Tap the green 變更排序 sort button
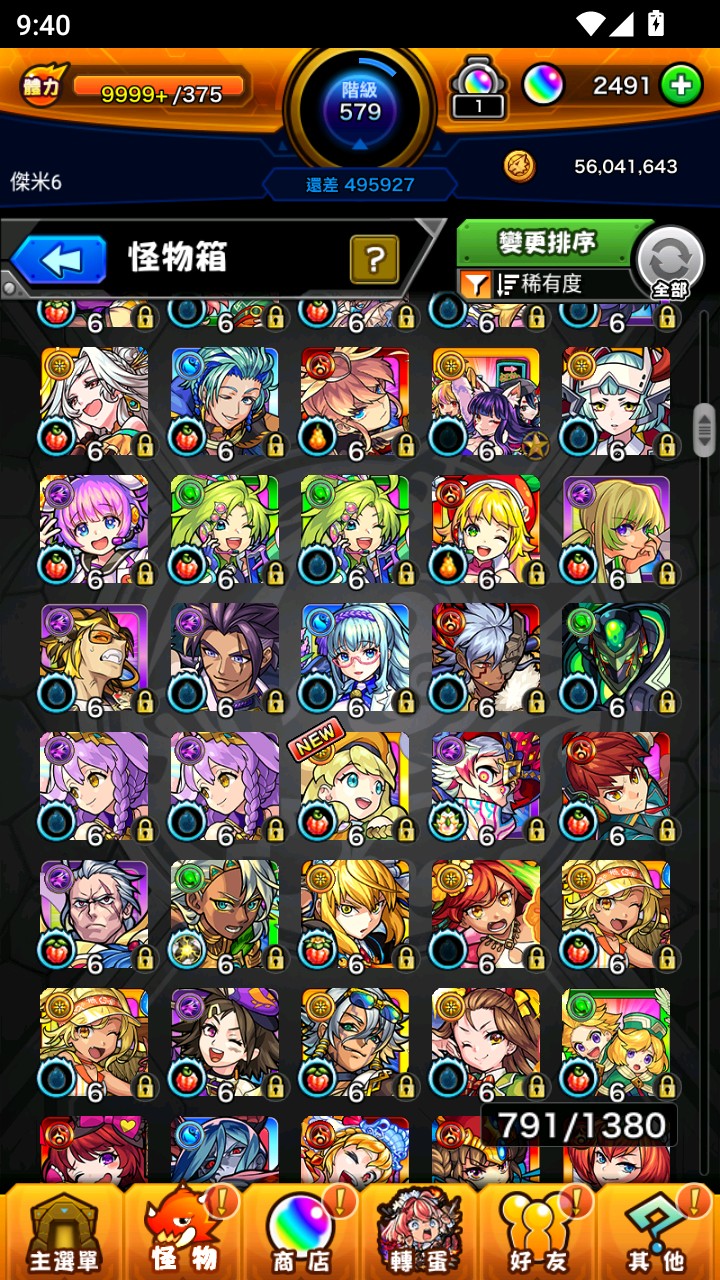 coord(547,243)
